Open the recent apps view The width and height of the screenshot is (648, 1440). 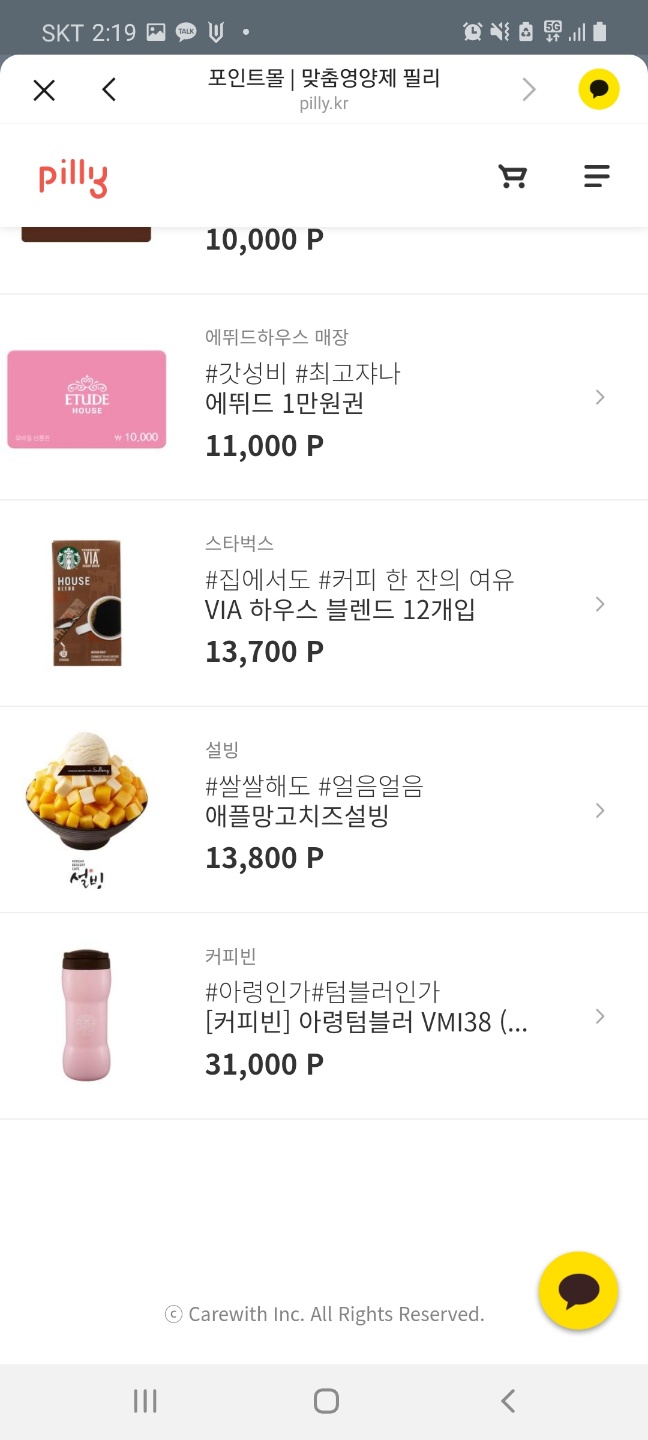[145, 1401]
